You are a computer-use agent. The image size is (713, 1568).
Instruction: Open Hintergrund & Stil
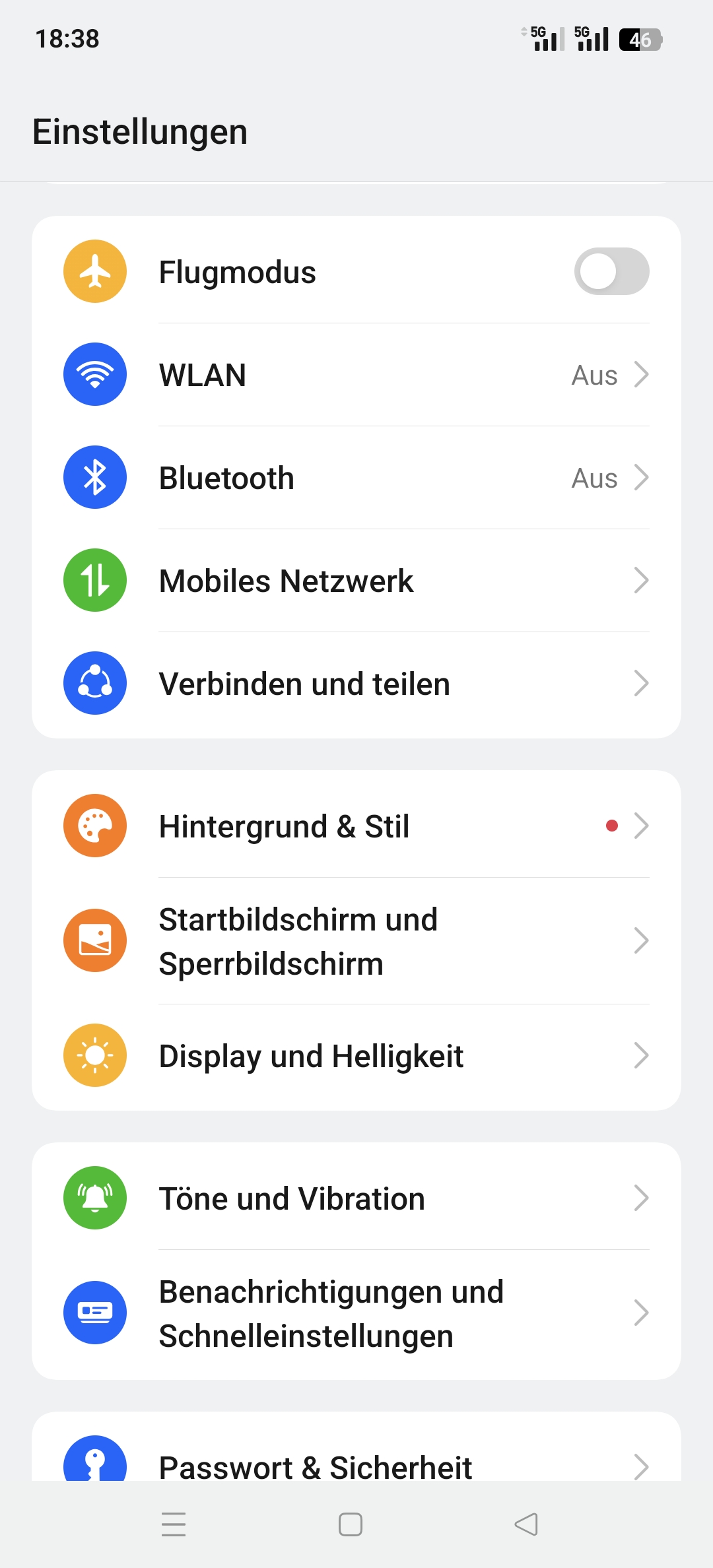click(x=356, y=825)
